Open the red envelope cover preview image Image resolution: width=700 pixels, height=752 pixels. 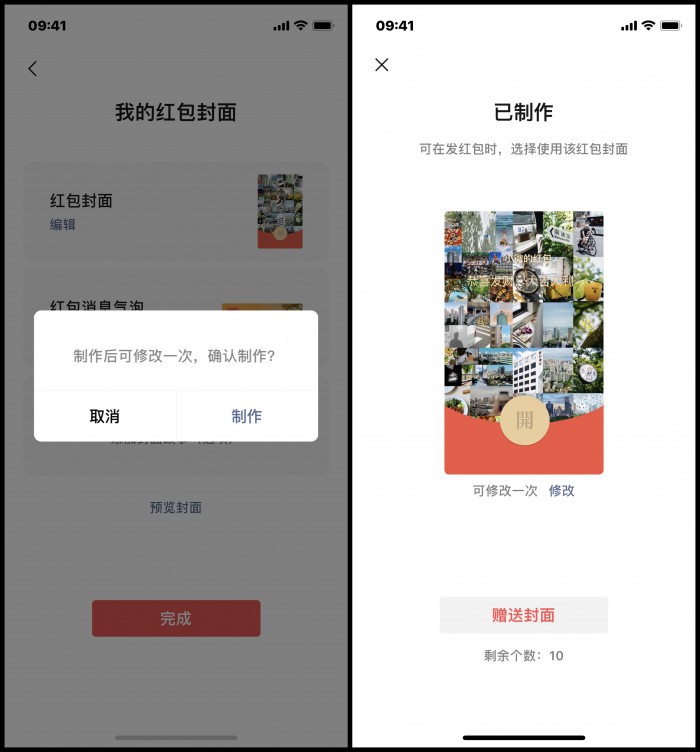pos(523,342)
